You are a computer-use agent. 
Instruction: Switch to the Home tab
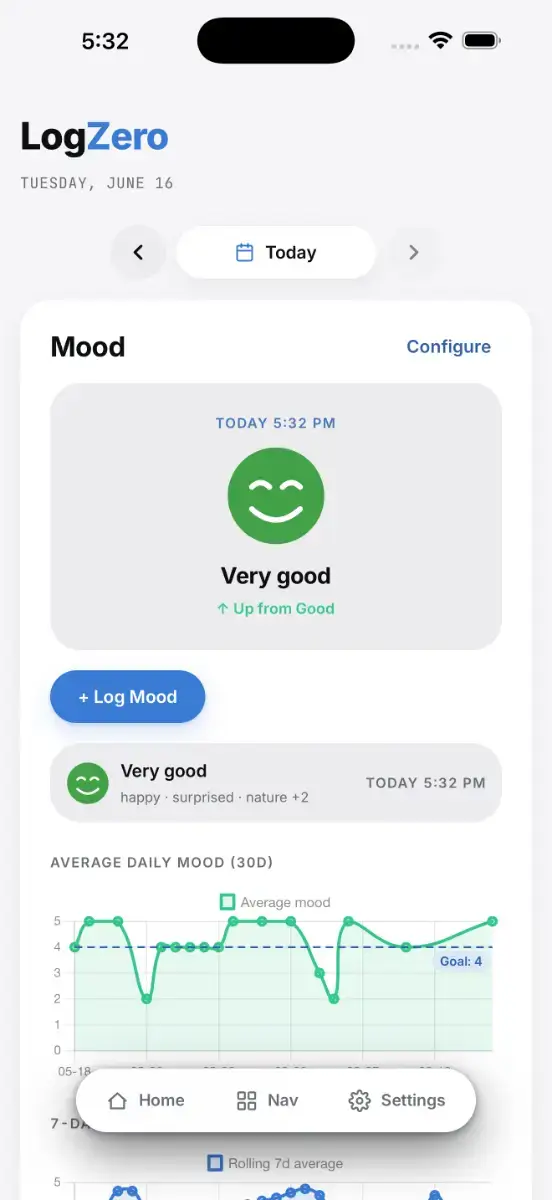click(146, 1100)
